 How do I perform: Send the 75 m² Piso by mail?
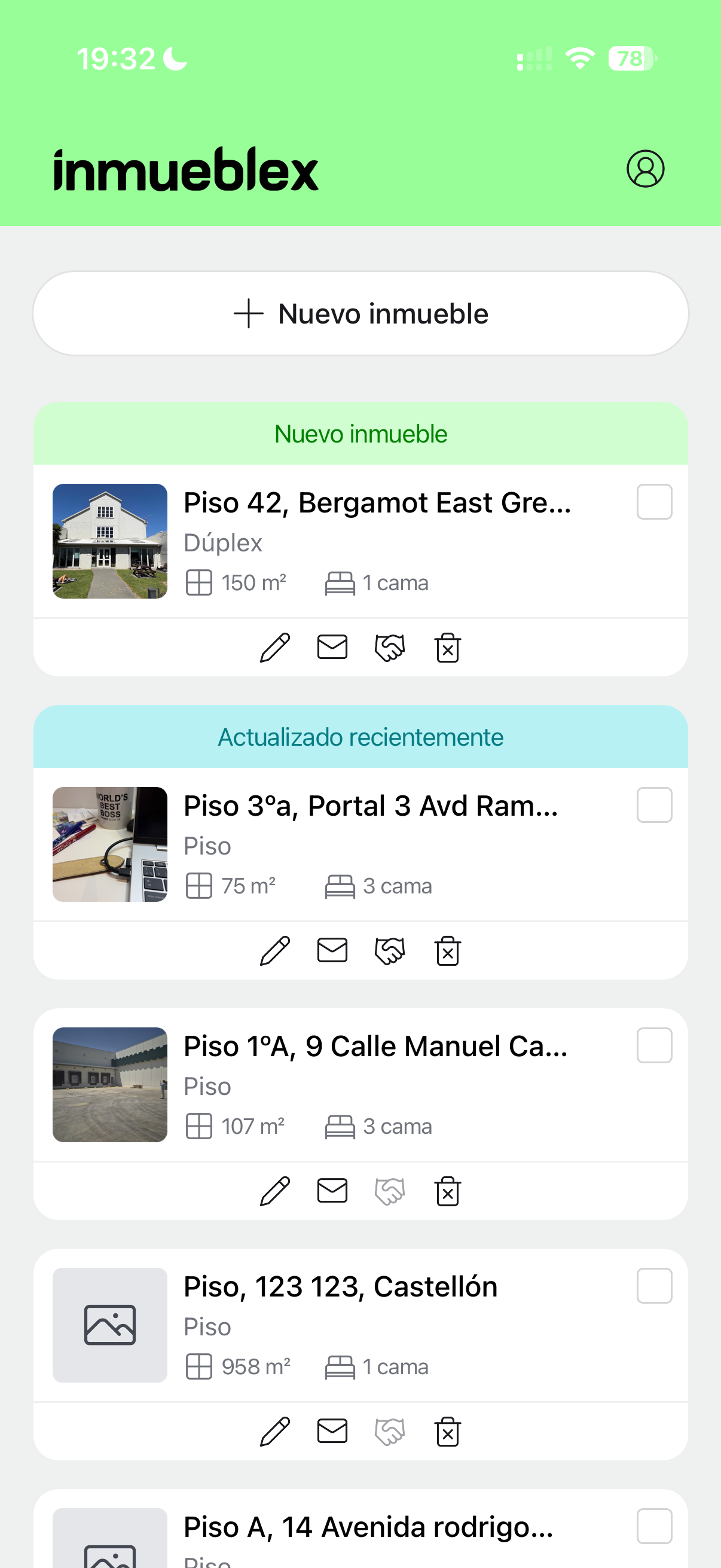tap(332, 950)
